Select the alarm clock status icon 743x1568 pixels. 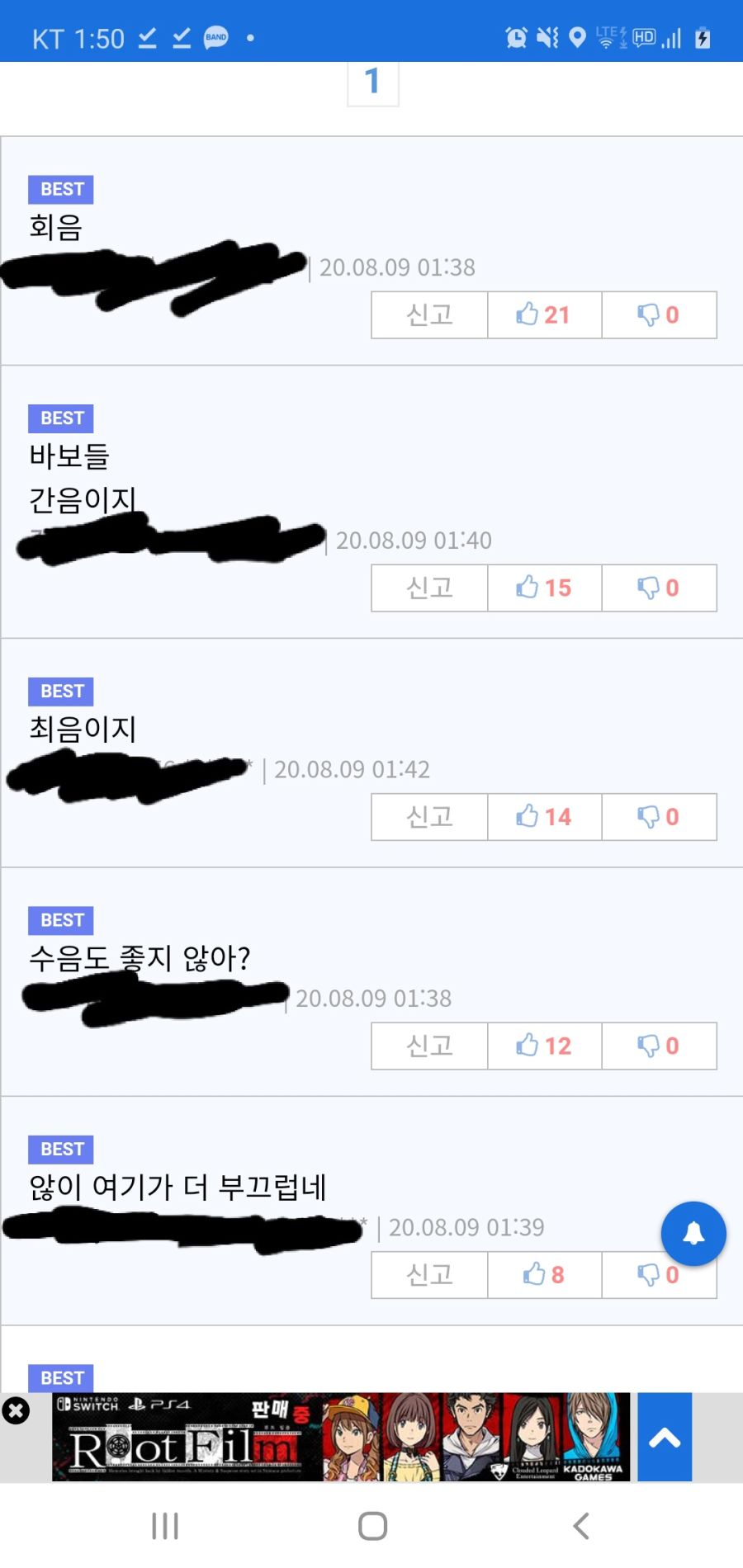(x=518, y=36)
